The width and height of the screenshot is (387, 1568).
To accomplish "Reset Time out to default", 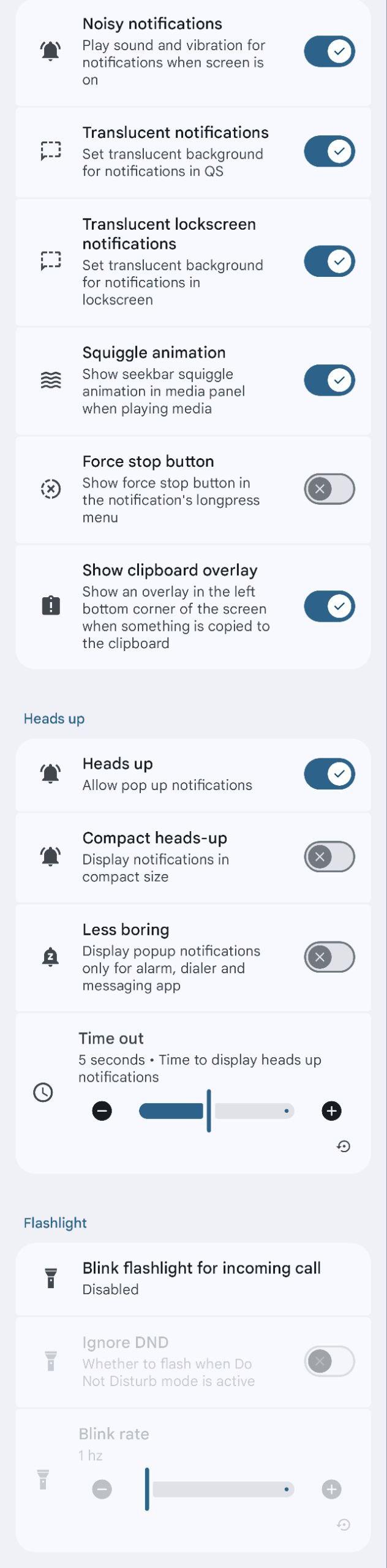I will coord(344,1146).
